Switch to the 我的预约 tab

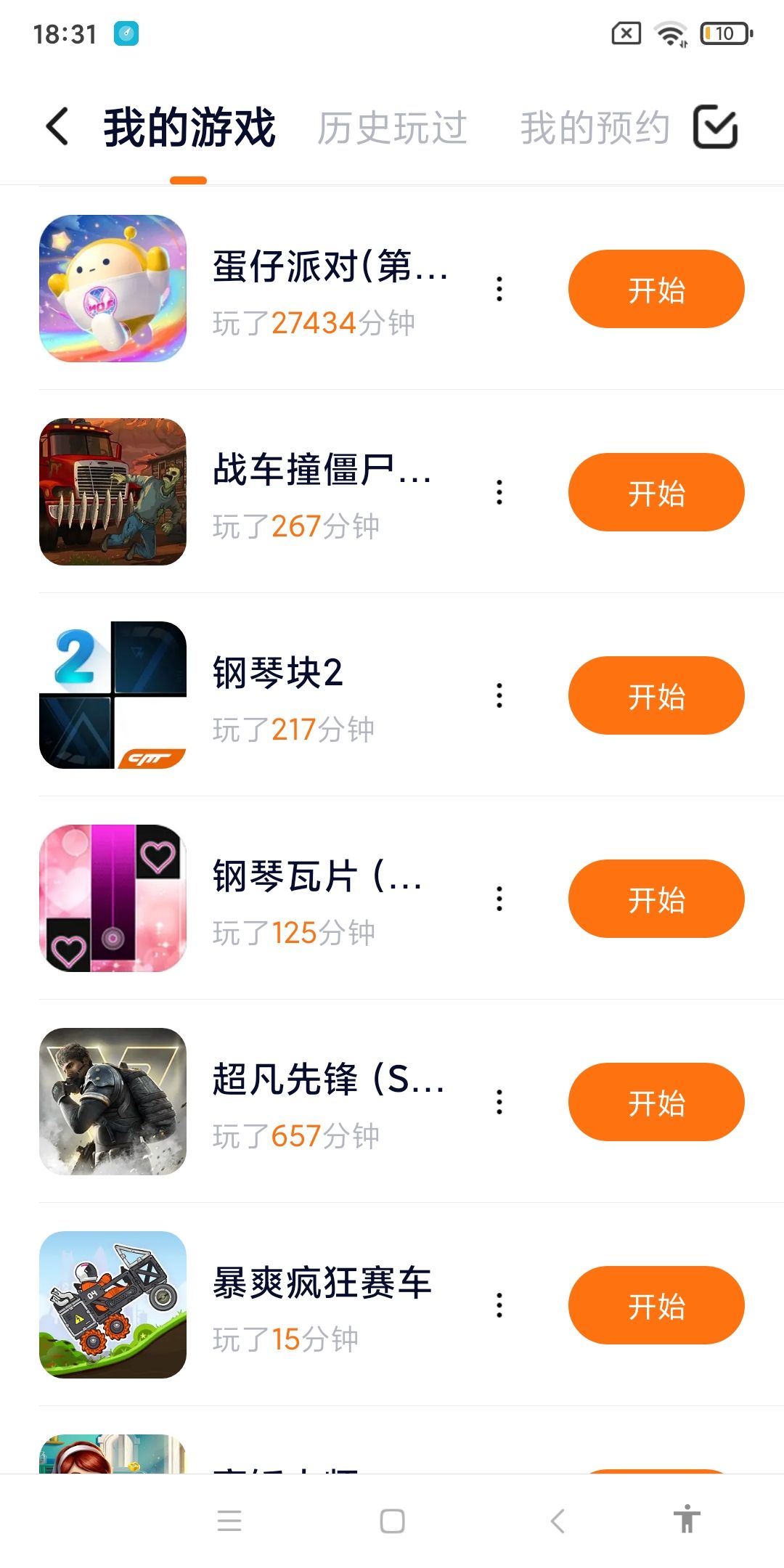click(595, 128)
